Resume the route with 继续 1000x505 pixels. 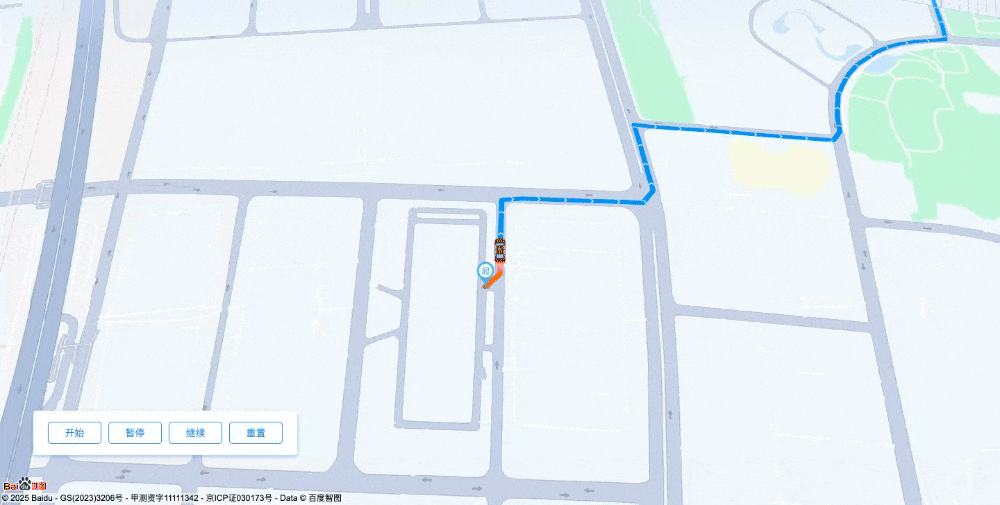[x=195, y=433]
